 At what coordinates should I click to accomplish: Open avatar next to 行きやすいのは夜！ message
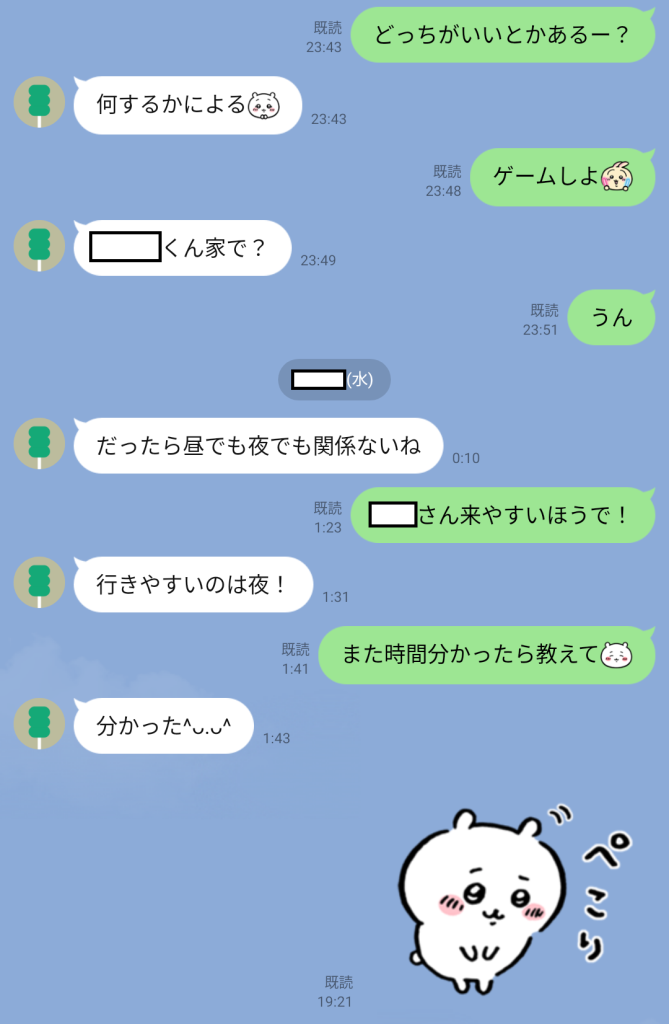pos(39,583)
